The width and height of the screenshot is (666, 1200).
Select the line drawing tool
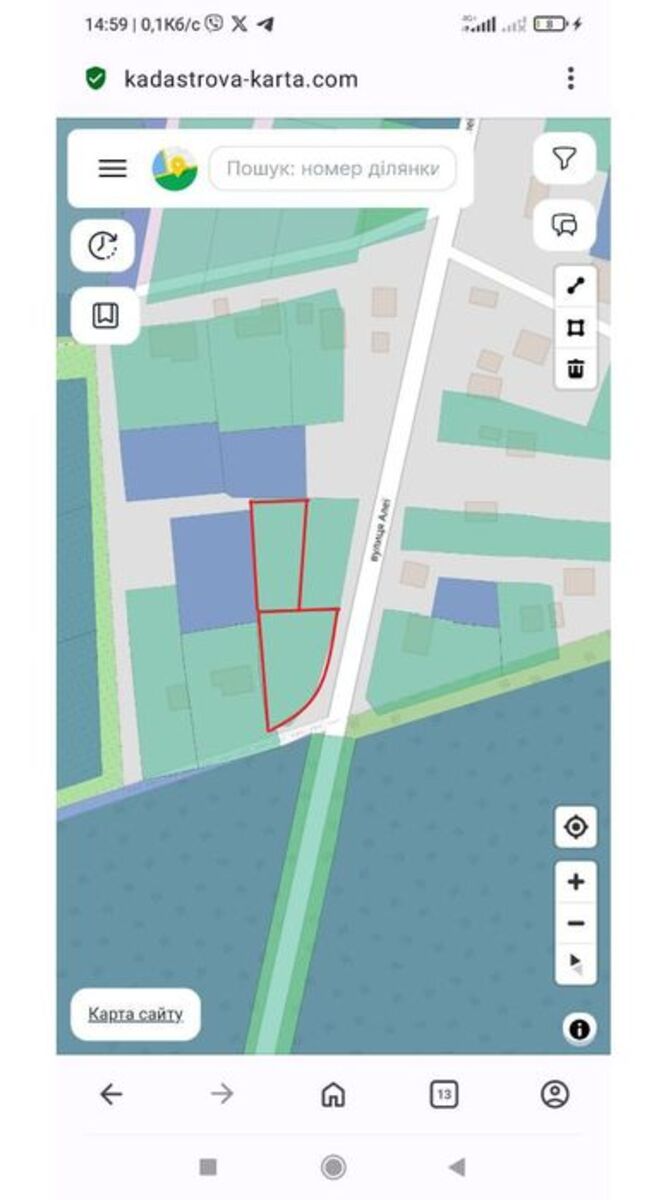click(576, 287)
